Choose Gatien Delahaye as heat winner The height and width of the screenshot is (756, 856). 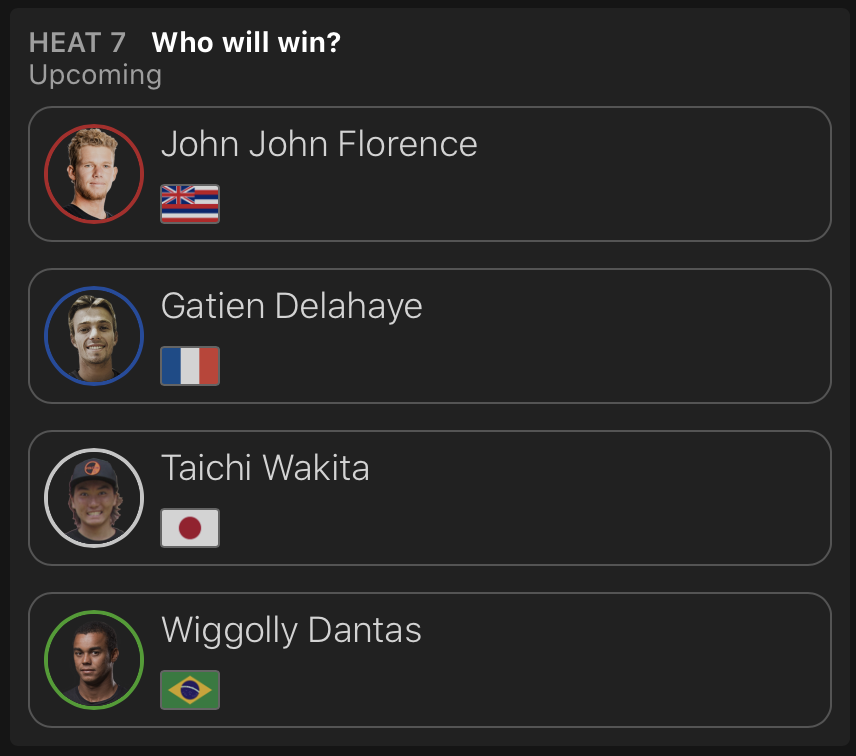coord(430,336)
